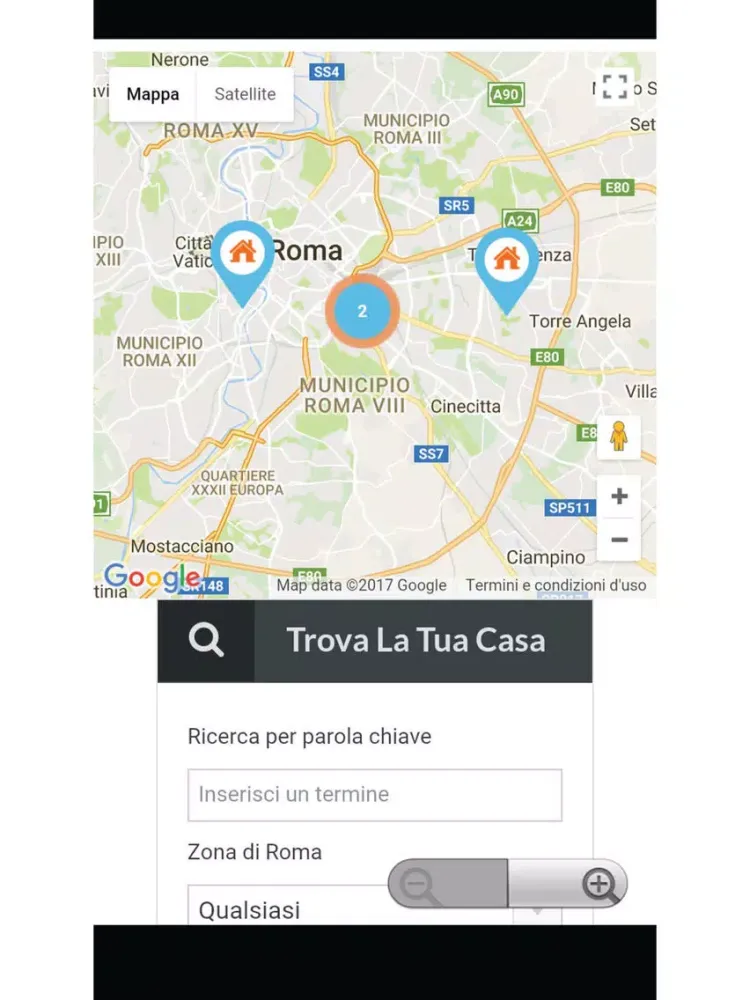Open the house marker above Torre Angela

pos(506,260)
